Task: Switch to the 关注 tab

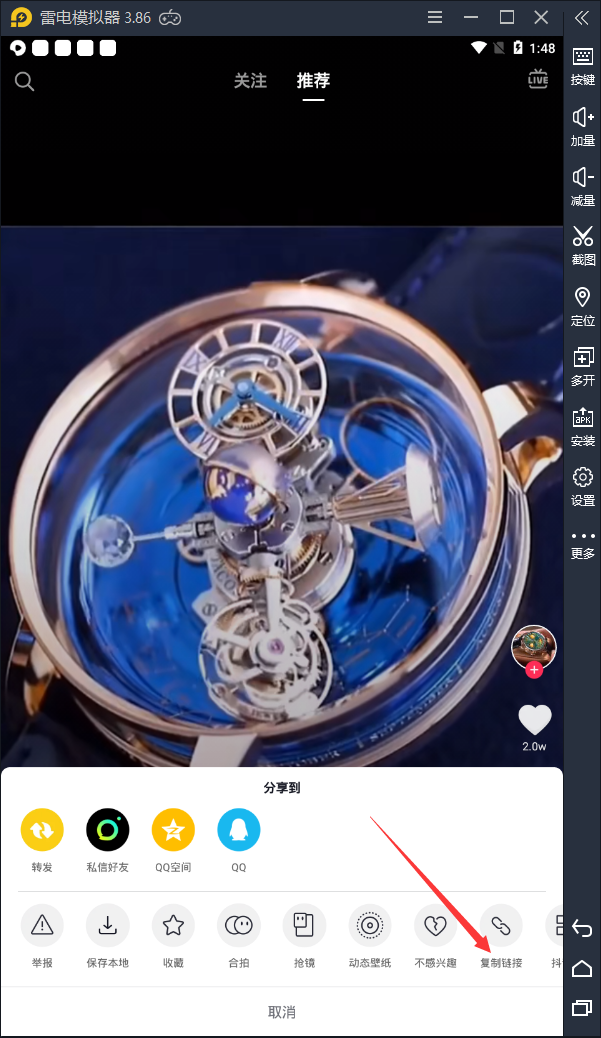Action: coord(250,81)
